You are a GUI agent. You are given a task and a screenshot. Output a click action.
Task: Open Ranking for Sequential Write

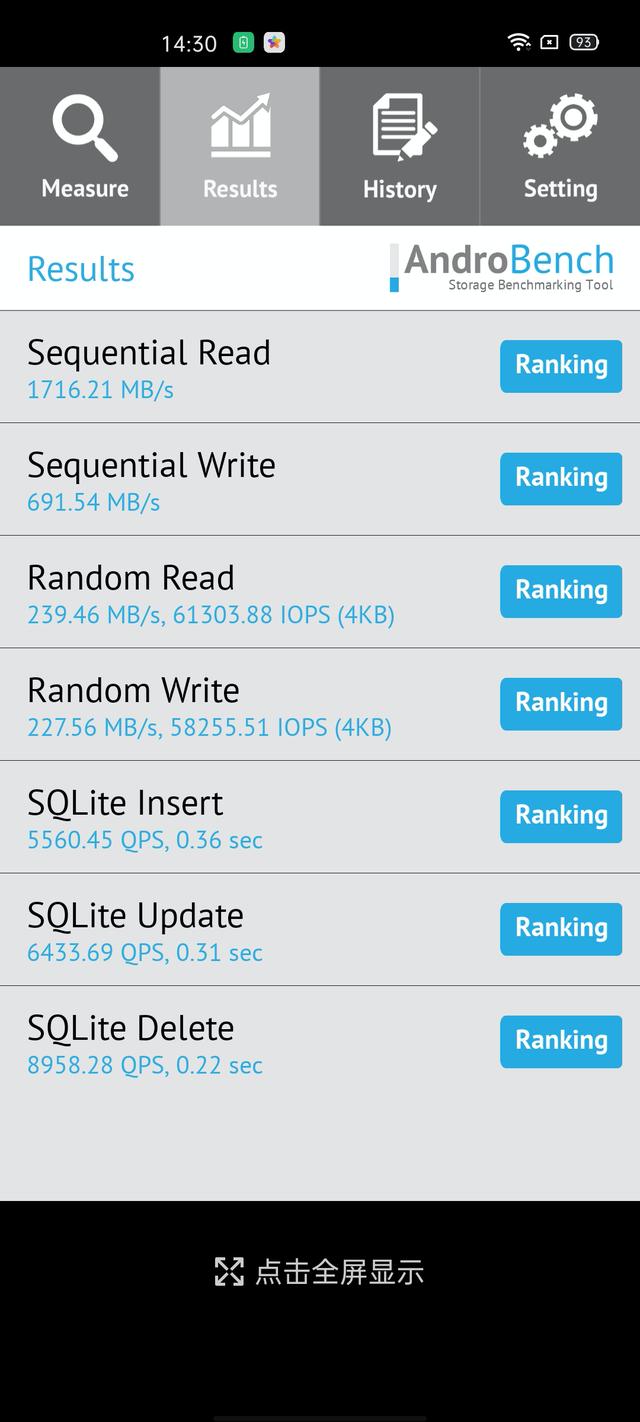[561, 478]
